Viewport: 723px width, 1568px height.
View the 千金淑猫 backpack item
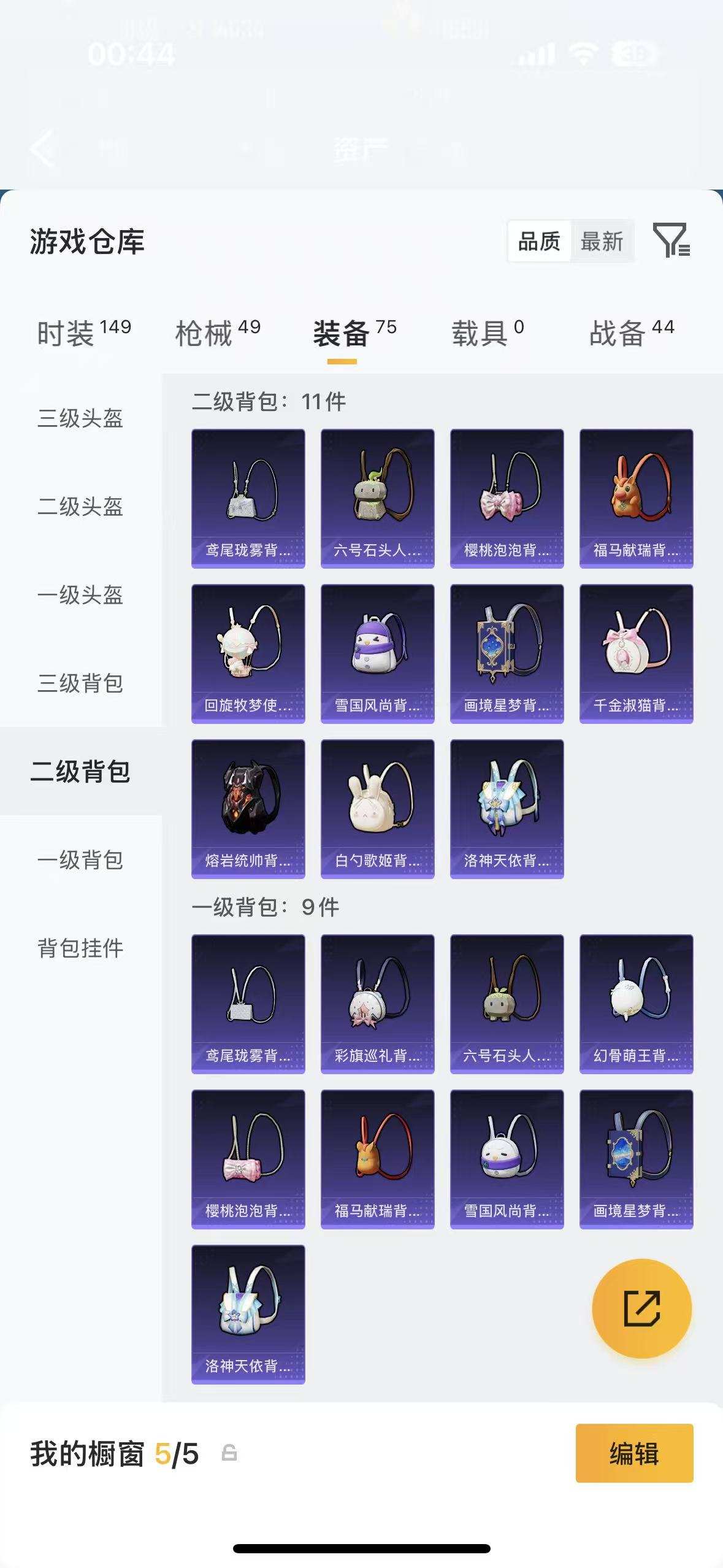click(x=636, y=653)
